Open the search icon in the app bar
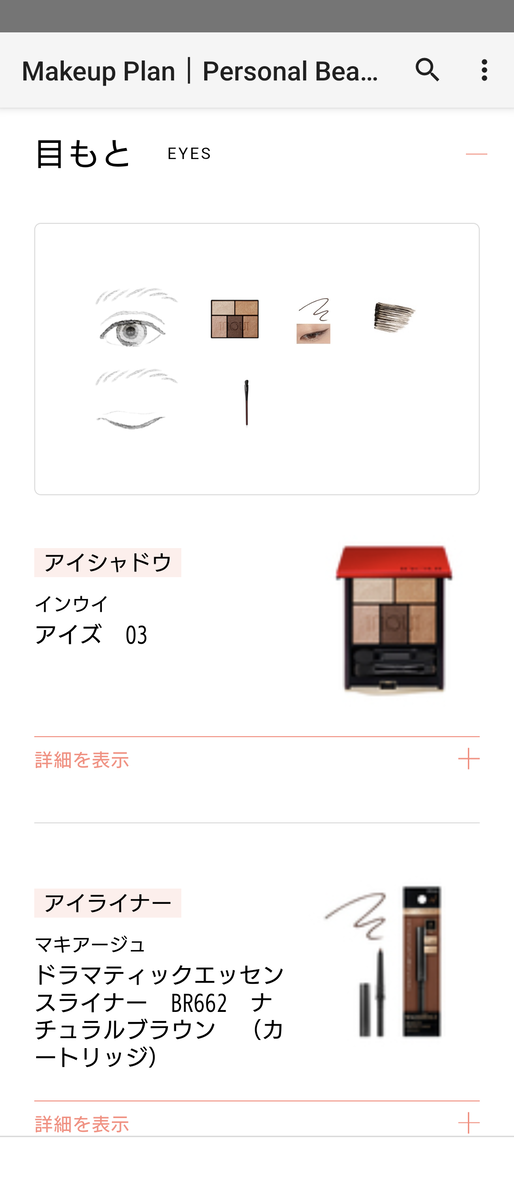This screenshot has width=514, height=1200. 427,70
